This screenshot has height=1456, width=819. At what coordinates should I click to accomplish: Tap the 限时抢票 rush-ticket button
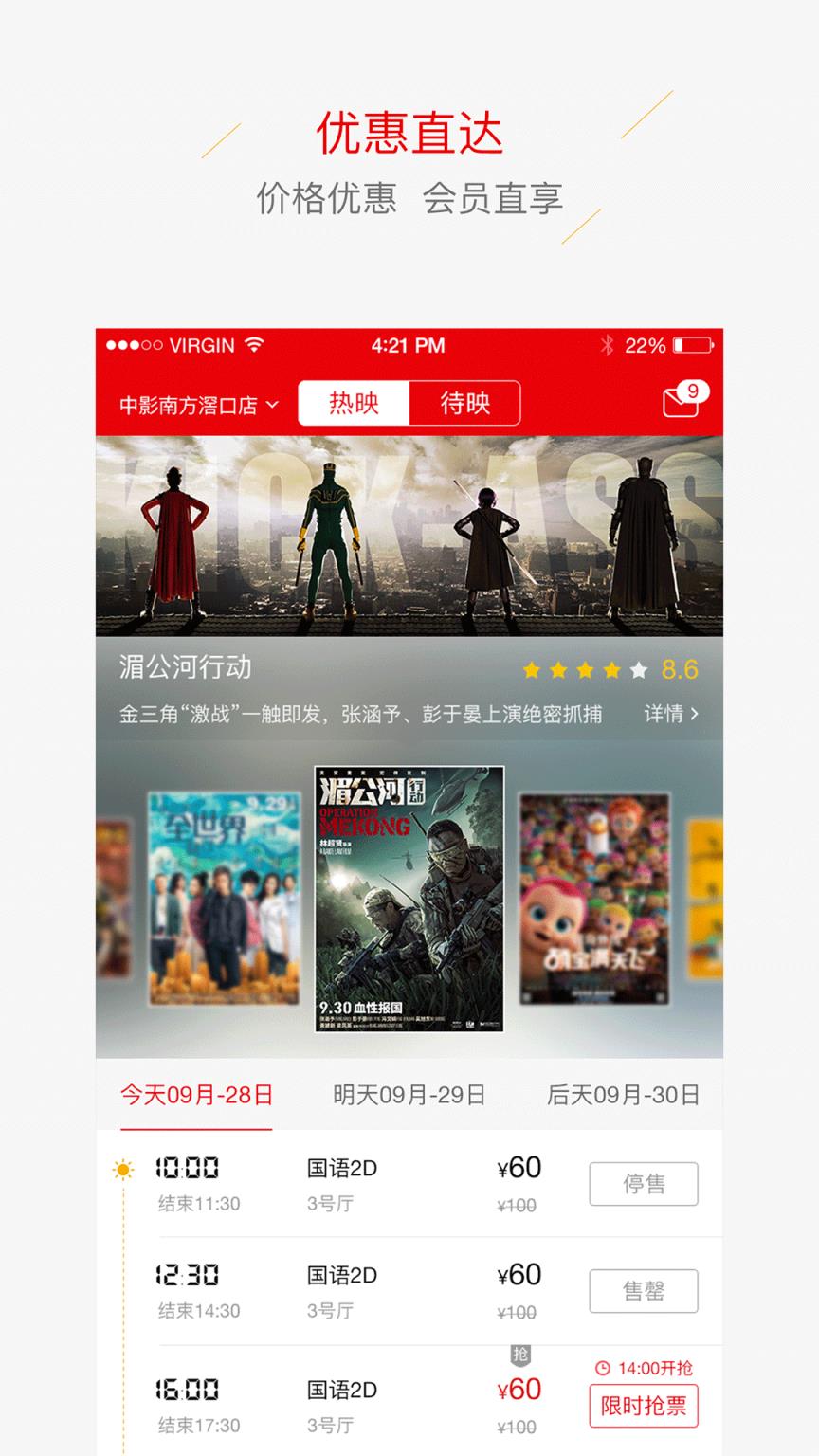(644, 1407)
